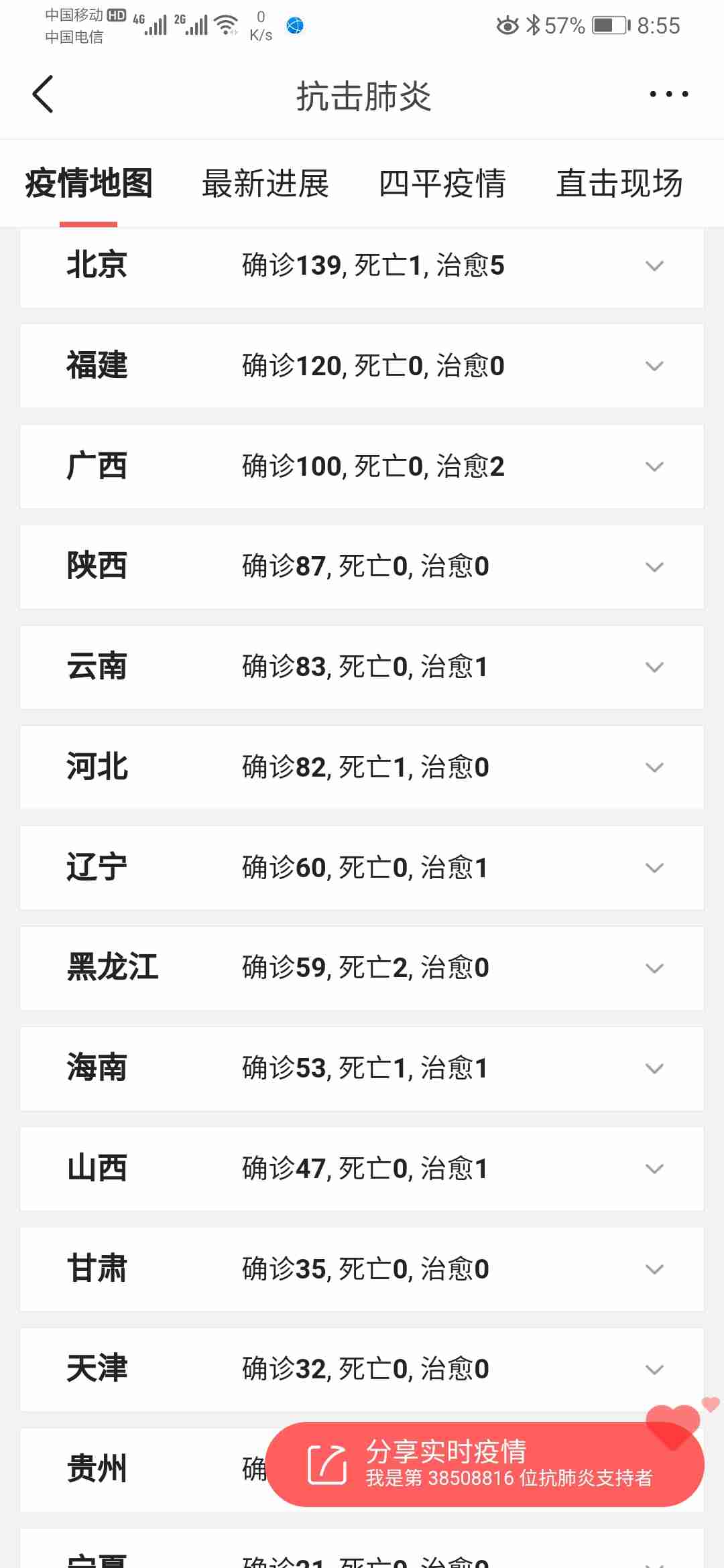Switch to 四平疫情 tab
The width and height of the screenshot is (724, 1568).
[442, 184]
